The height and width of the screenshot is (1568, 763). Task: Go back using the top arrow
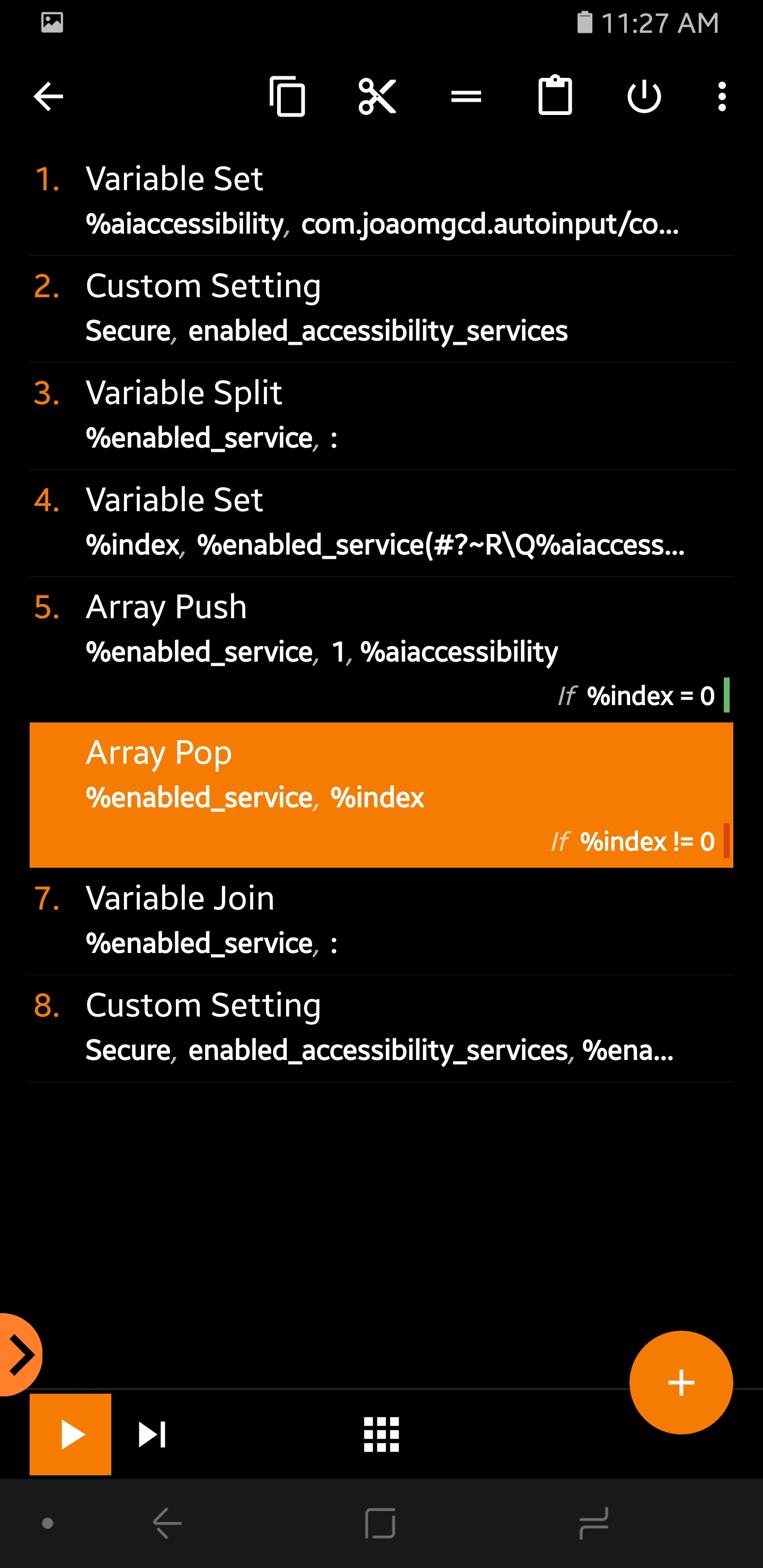pyautogui.click(x=48, y=96)
